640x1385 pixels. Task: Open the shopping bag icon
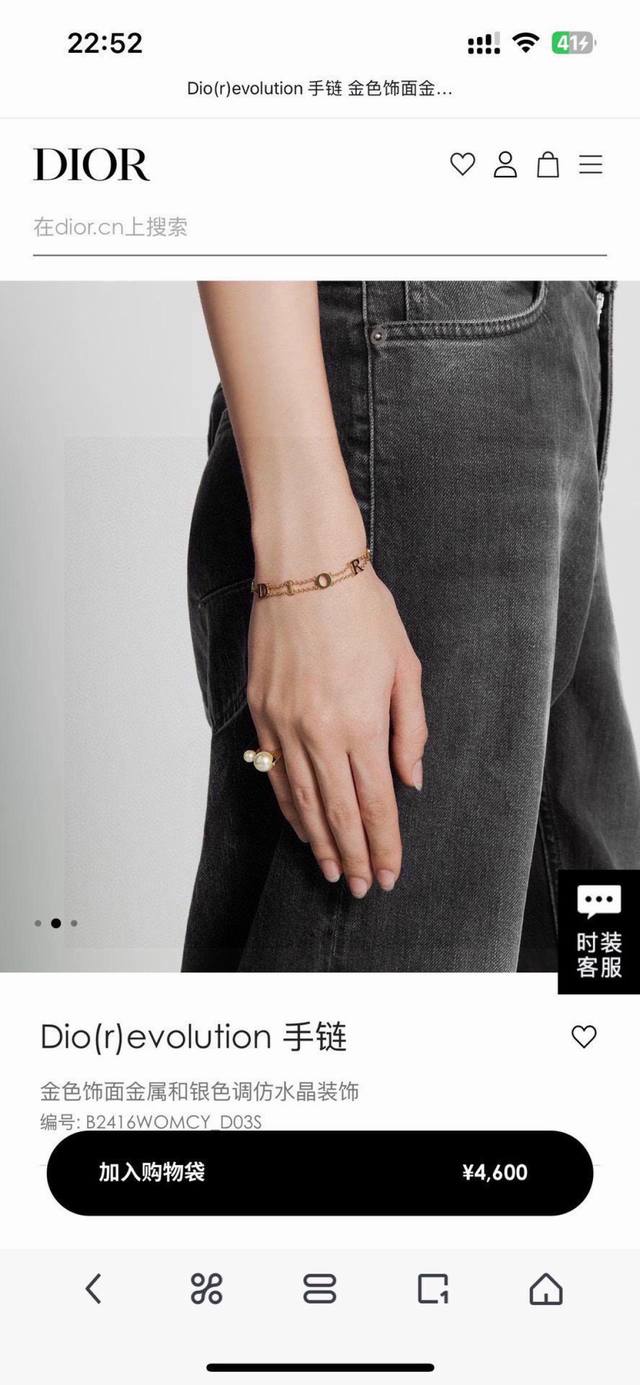coord(548,164)
